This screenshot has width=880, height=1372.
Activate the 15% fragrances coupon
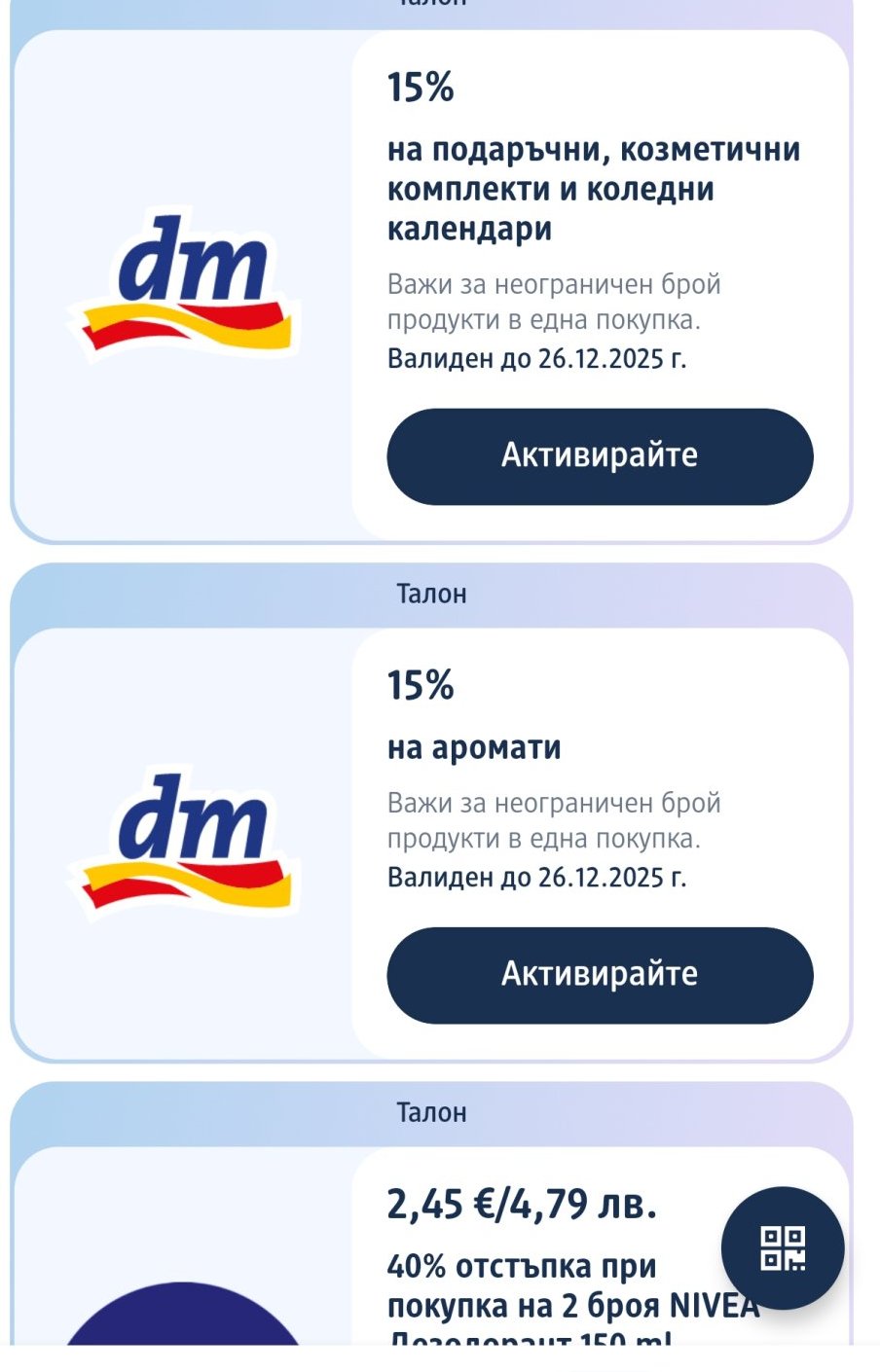pyautogui.click(x=600, y=975)
